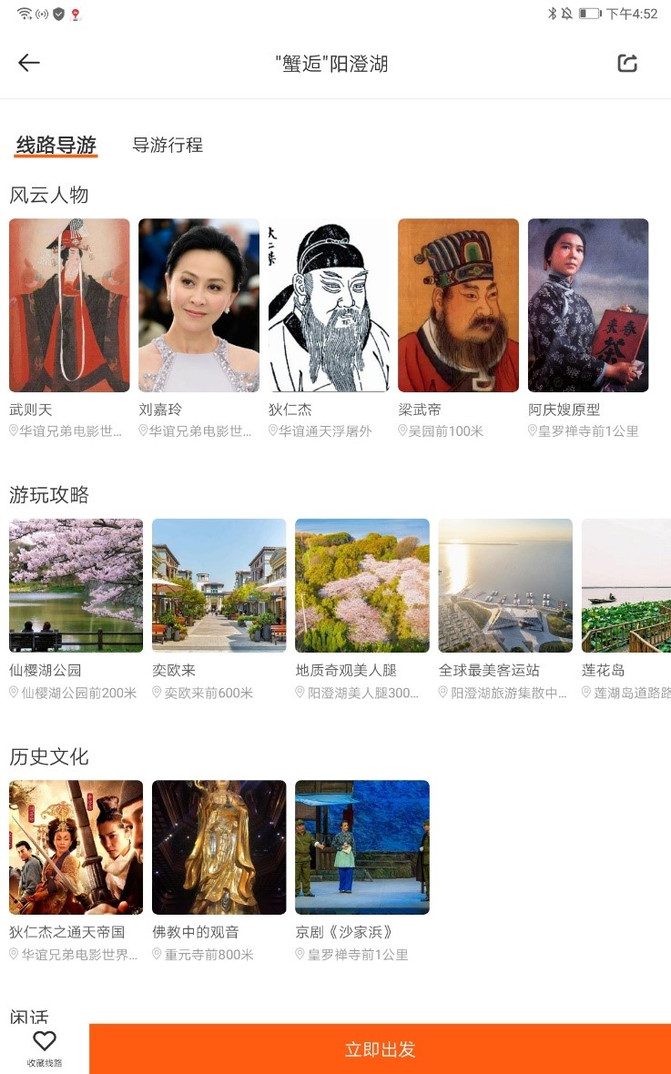
Task: Open the 奕欧来 guide card
Action: (219, 585)
